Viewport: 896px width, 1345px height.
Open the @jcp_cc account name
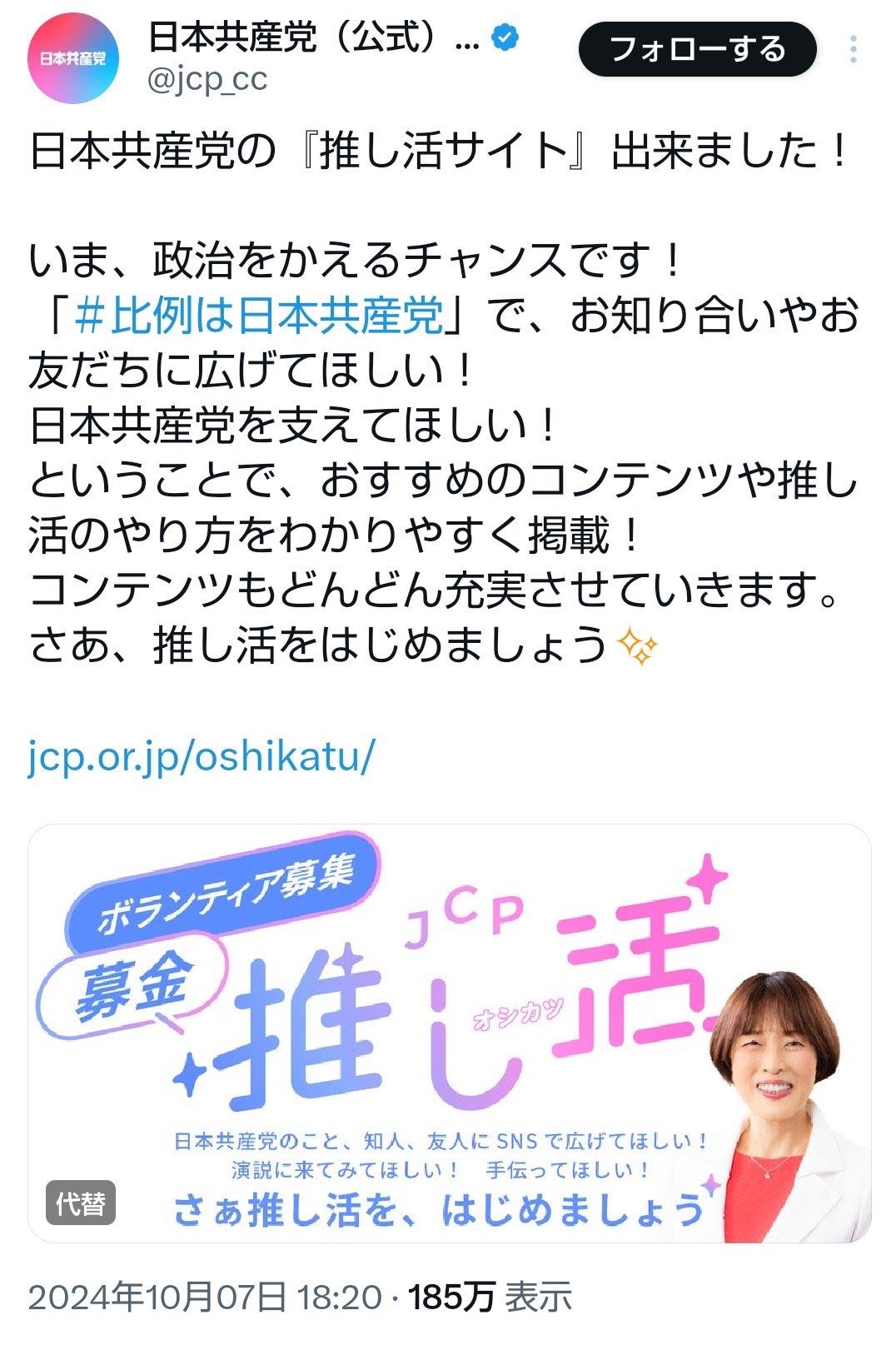point(207,80)
